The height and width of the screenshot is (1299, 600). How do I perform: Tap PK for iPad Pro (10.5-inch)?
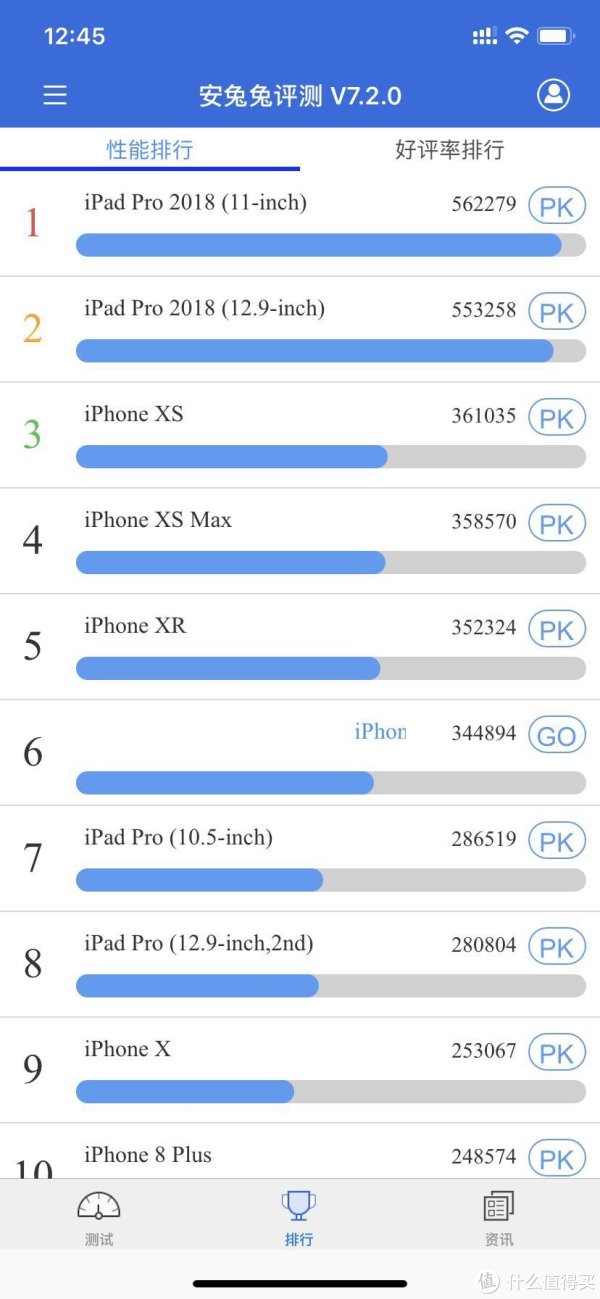pos(556,842)
